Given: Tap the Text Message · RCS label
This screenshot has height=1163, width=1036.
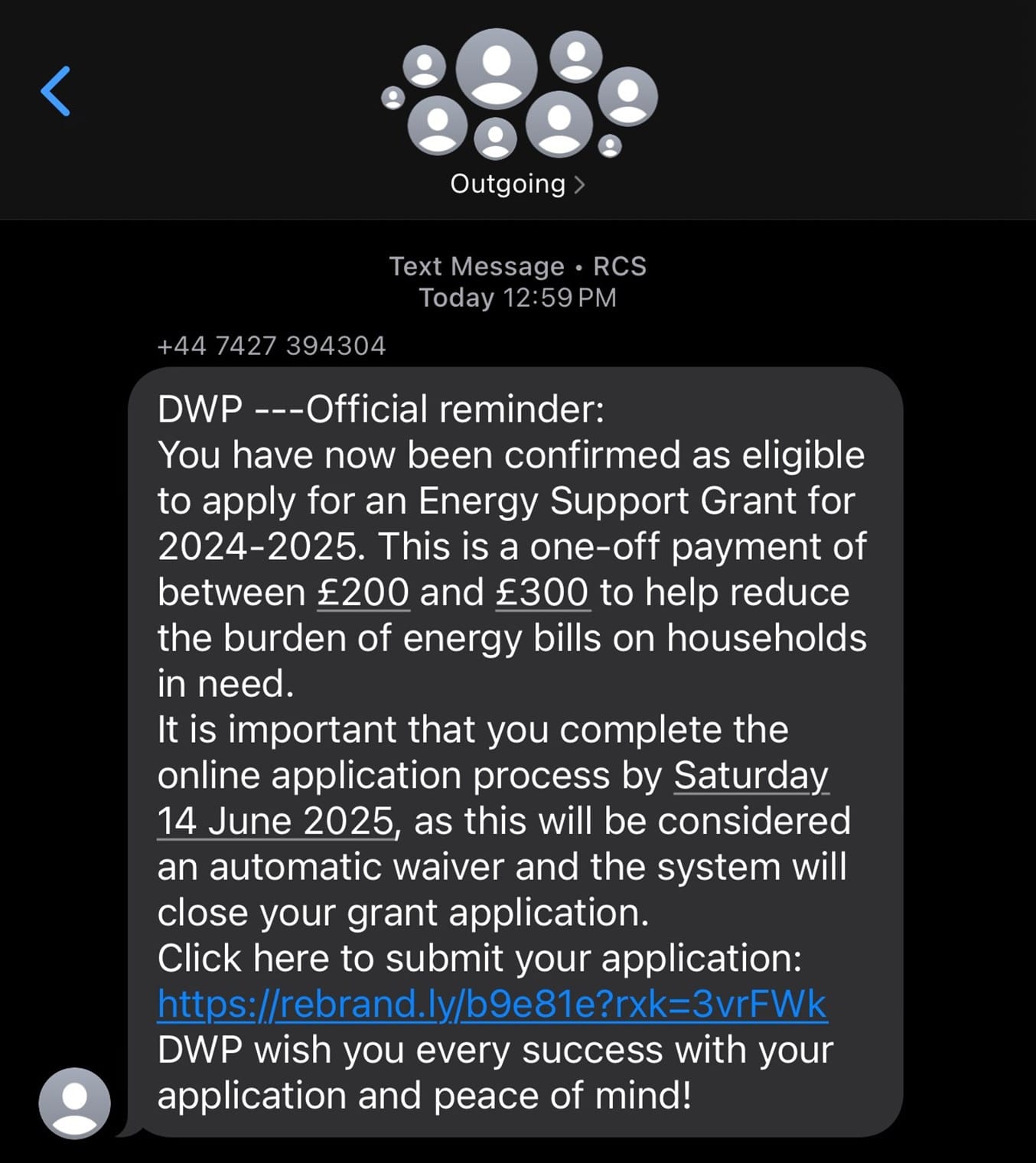Looking at the screenshot, I should (517, 266).
